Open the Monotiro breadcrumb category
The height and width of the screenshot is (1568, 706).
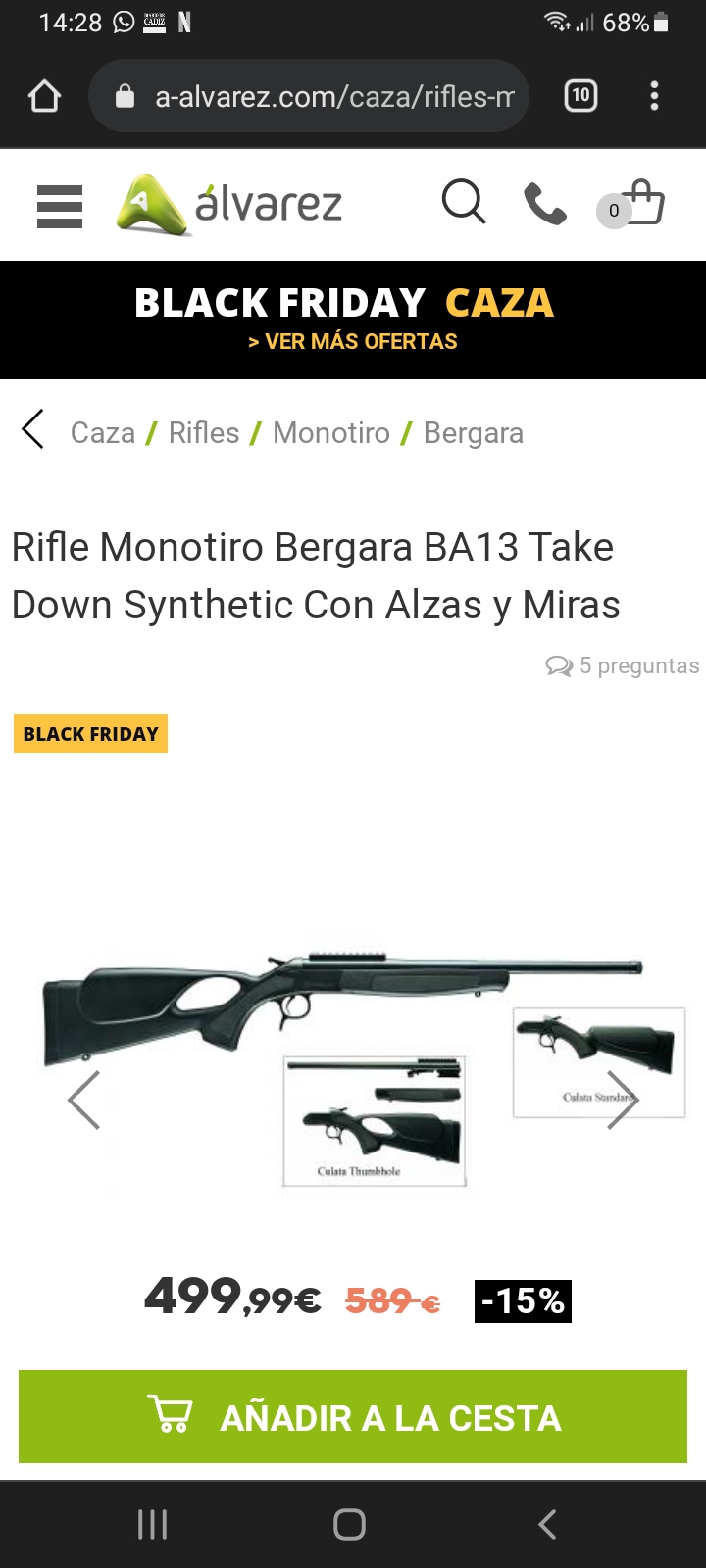point(331,432)
